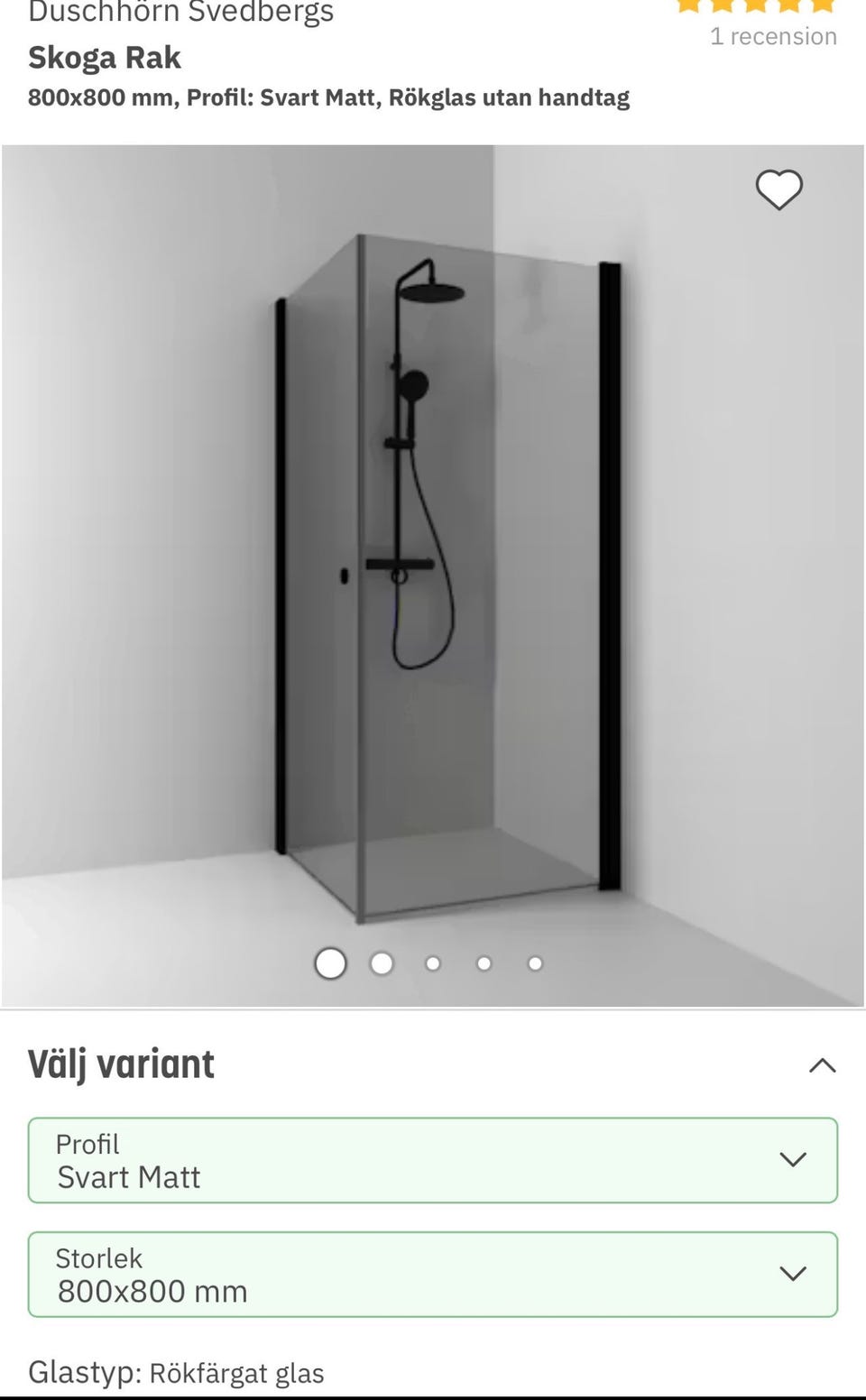Select the Duschhörn Svedbergs brand text
866x1400 pixels.
click(x=180, y=12)
